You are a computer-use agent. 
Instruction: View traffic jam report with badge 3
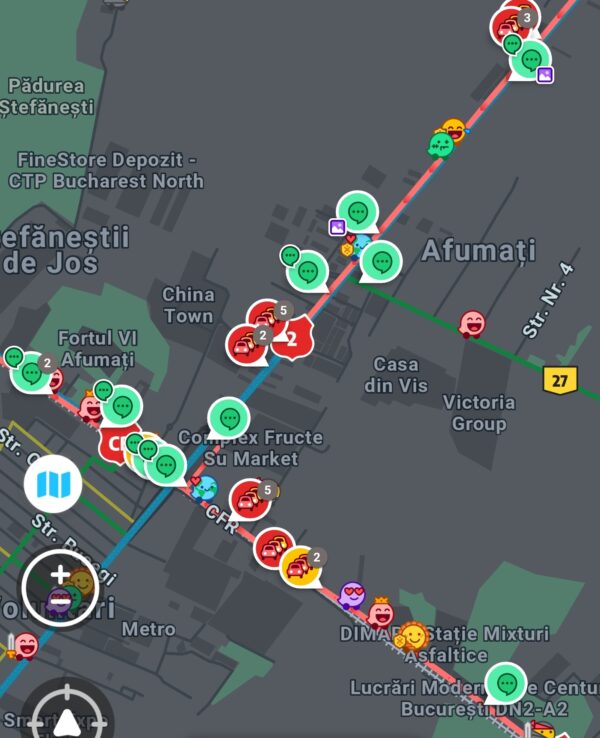coord(512,24)
